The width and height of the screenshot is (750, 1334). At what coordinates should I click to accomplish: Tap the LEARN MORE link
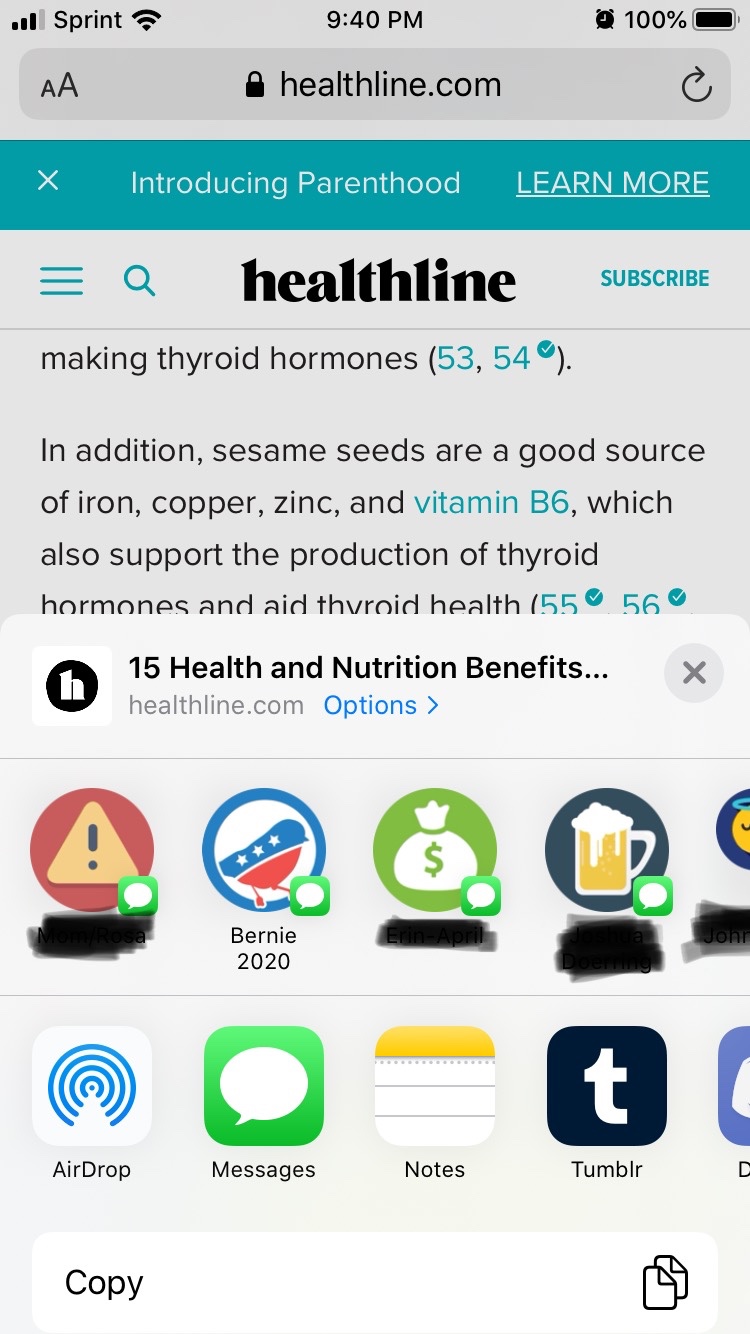coord(612,183)
